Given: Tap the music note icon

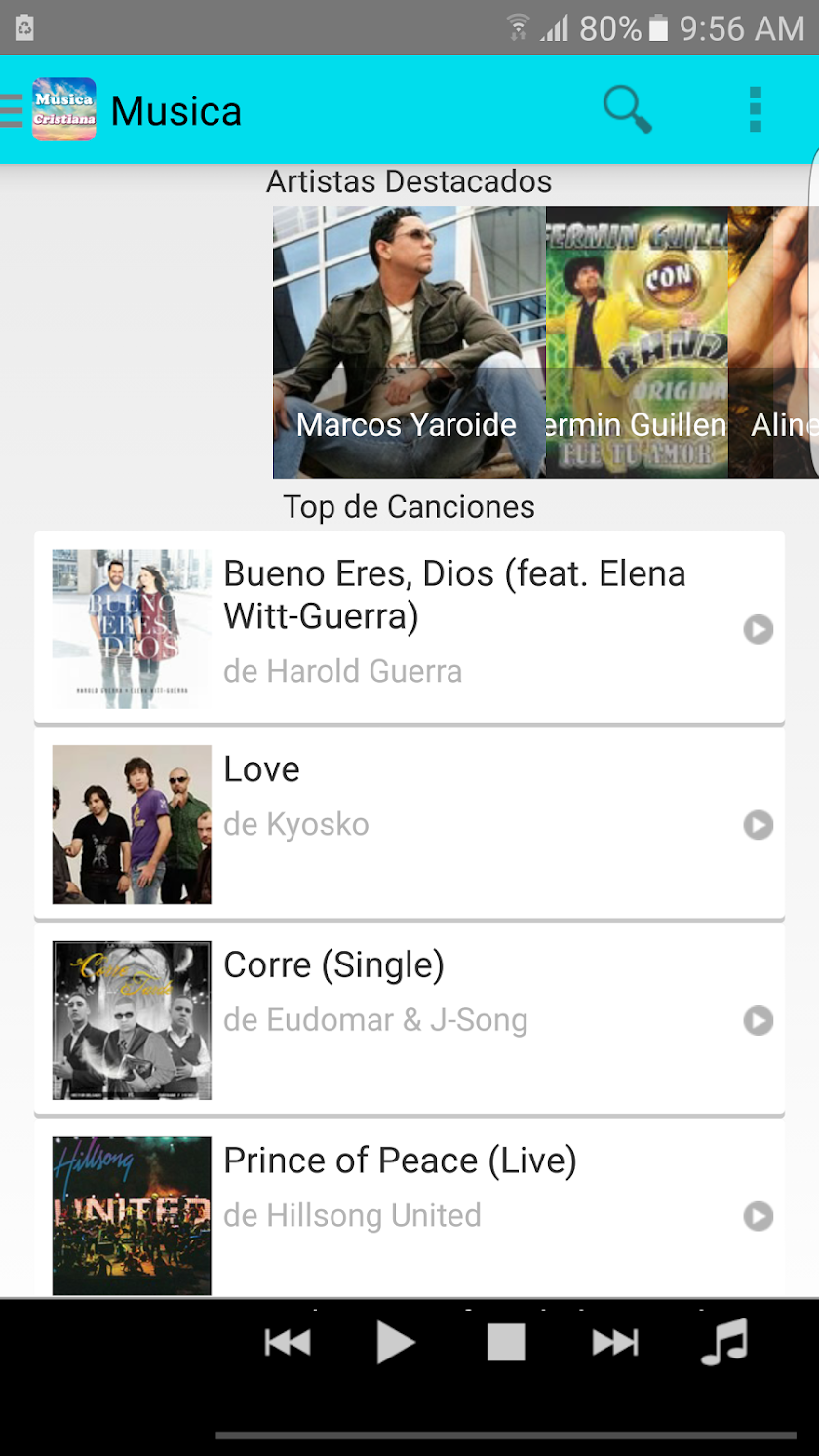Looking at the screenshot, I should point(724,1343).
